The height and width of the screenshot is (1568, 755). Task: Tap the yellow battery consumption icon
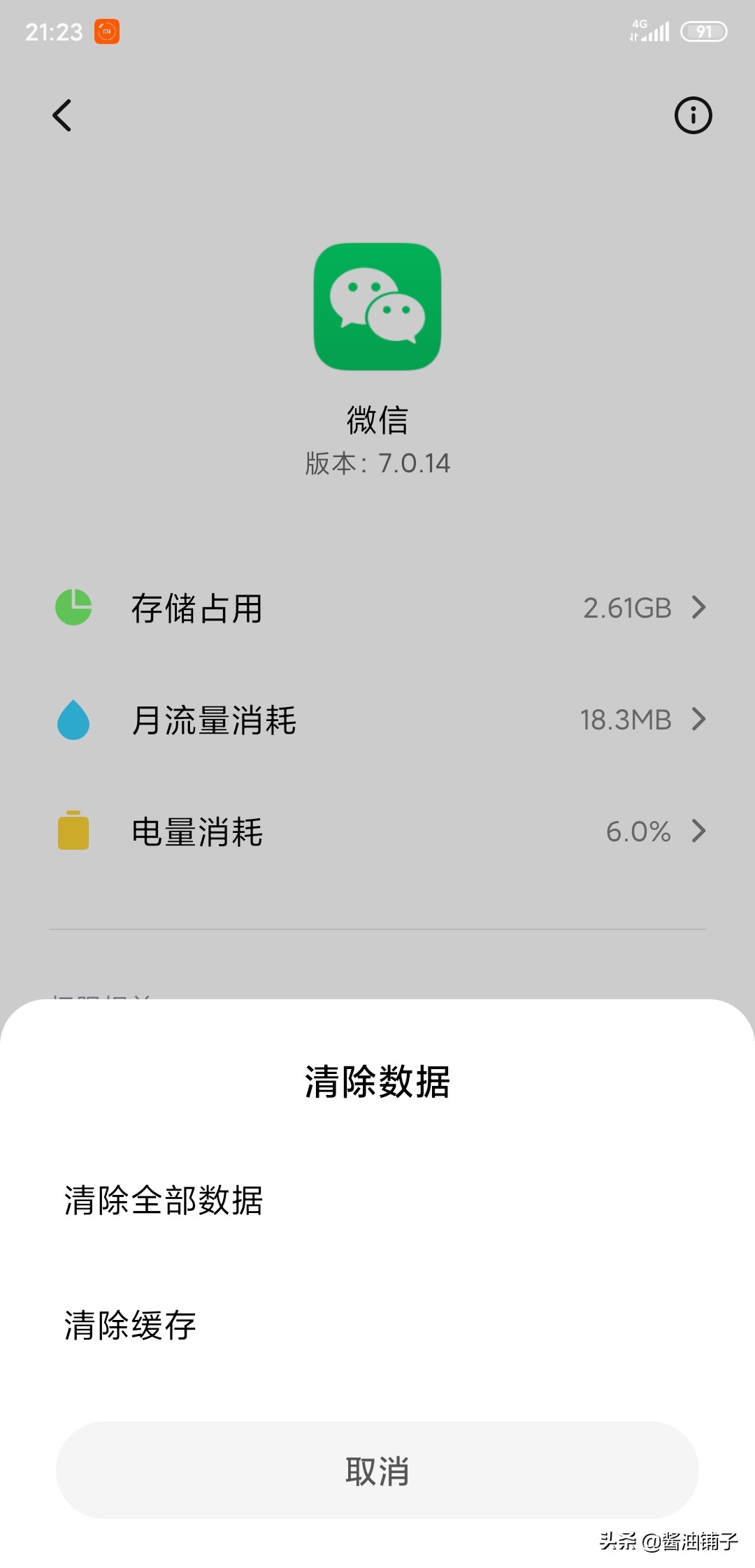tap(73, 832)
